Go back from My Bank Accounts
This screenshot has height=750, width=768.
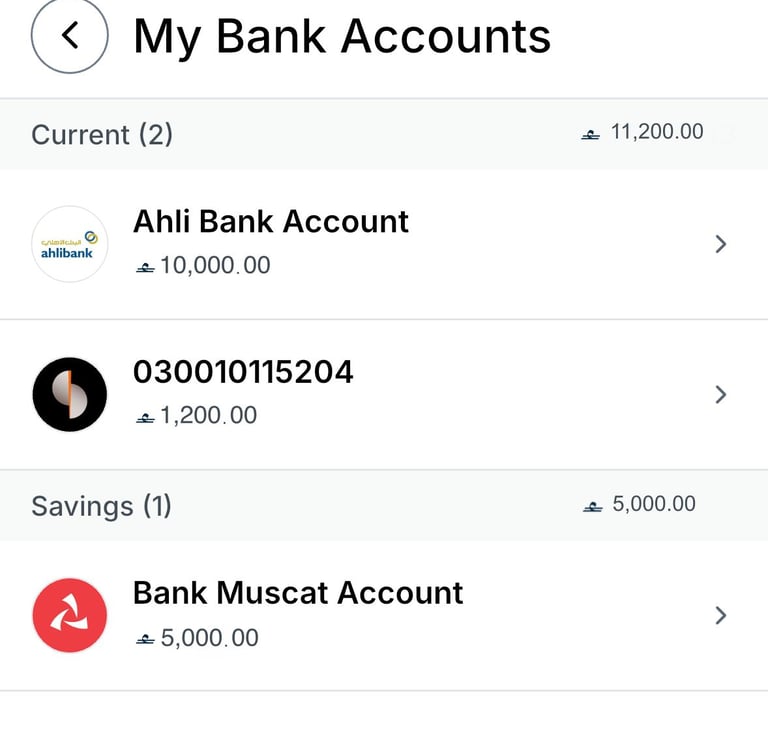pyautogui.click(x=69, y=35)
